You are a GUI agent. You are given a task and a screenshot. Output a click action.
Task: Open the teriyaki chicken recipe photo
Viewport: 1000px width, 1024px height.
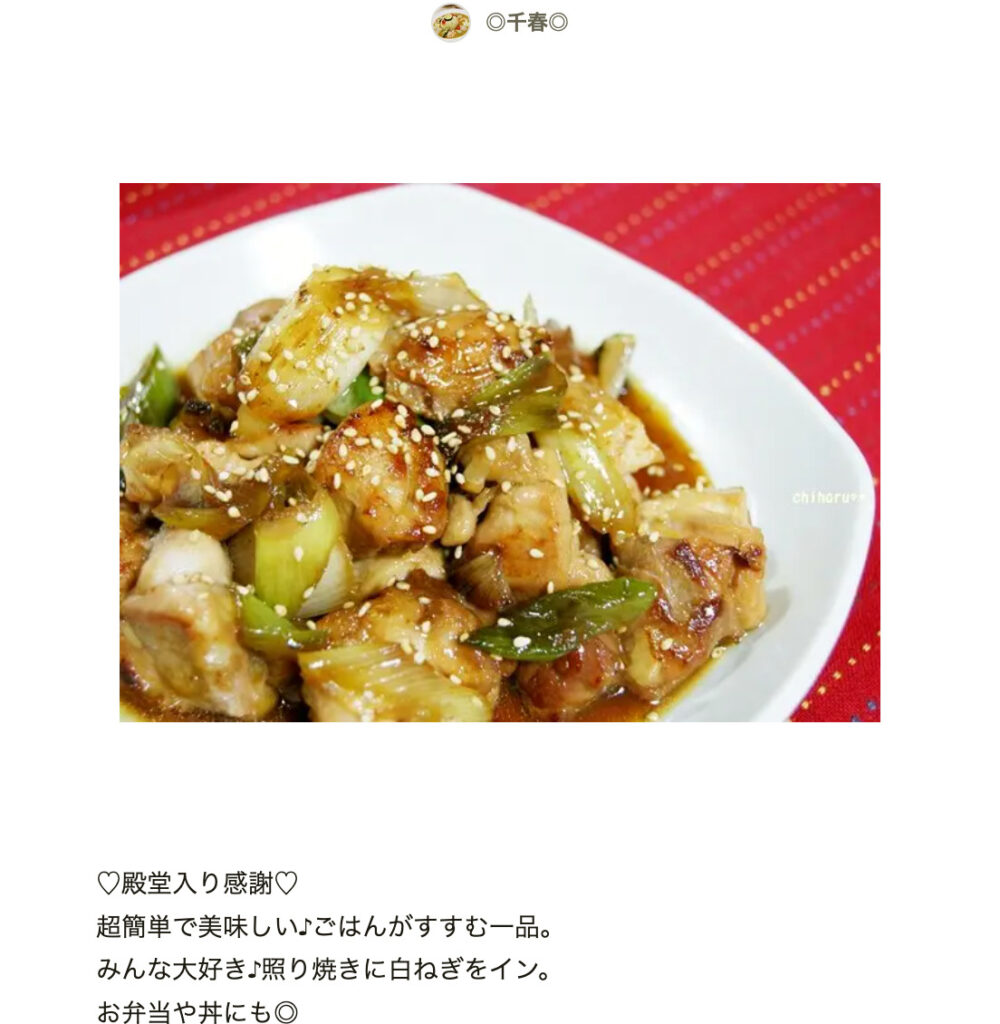pos(499,452)
